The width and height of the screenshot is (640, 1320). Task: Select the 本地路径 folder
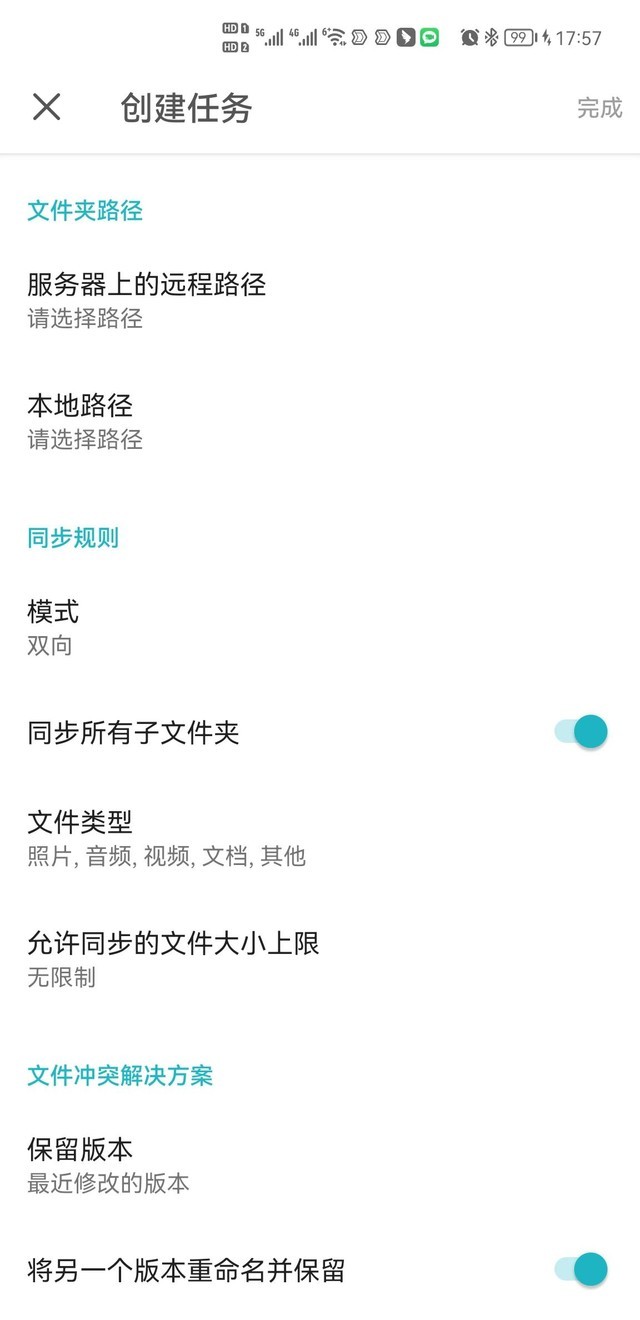click(85, 421)
